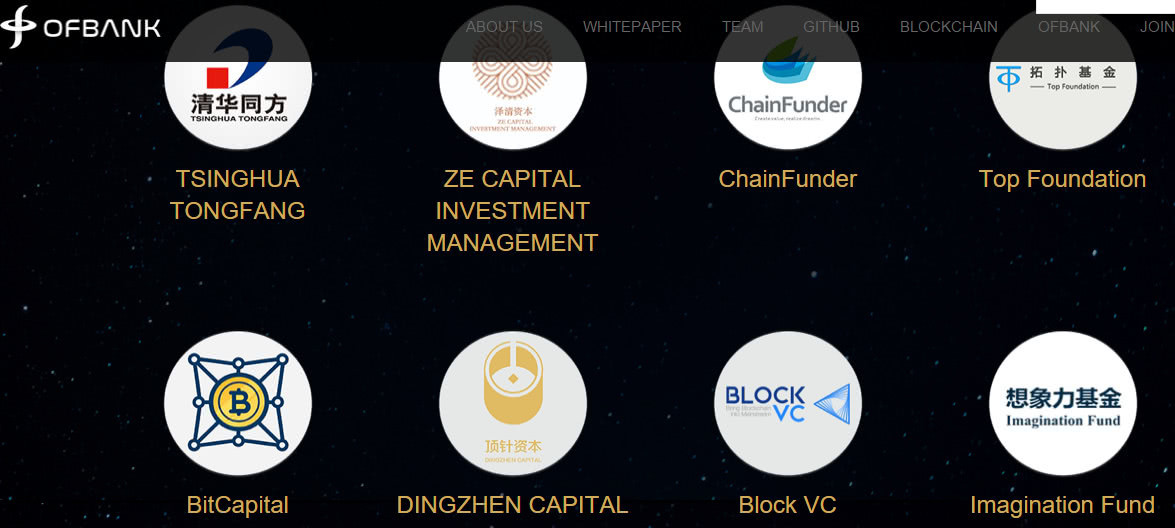Open the TEAM section
This screenshot has height=528, width=1175.
tap(742, 27)
